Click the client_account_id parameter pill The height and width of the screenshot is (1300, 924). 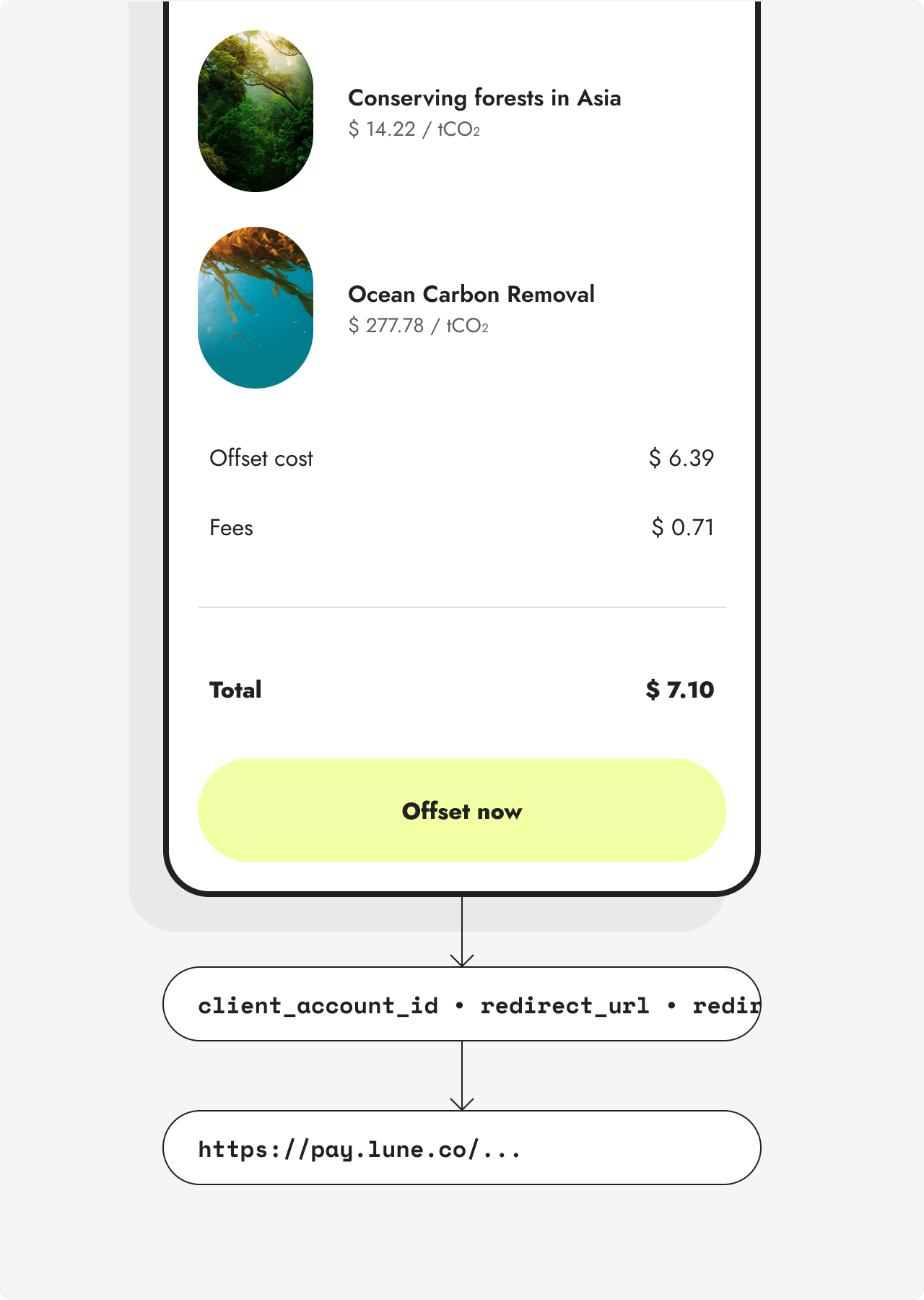click(318, 1004)
